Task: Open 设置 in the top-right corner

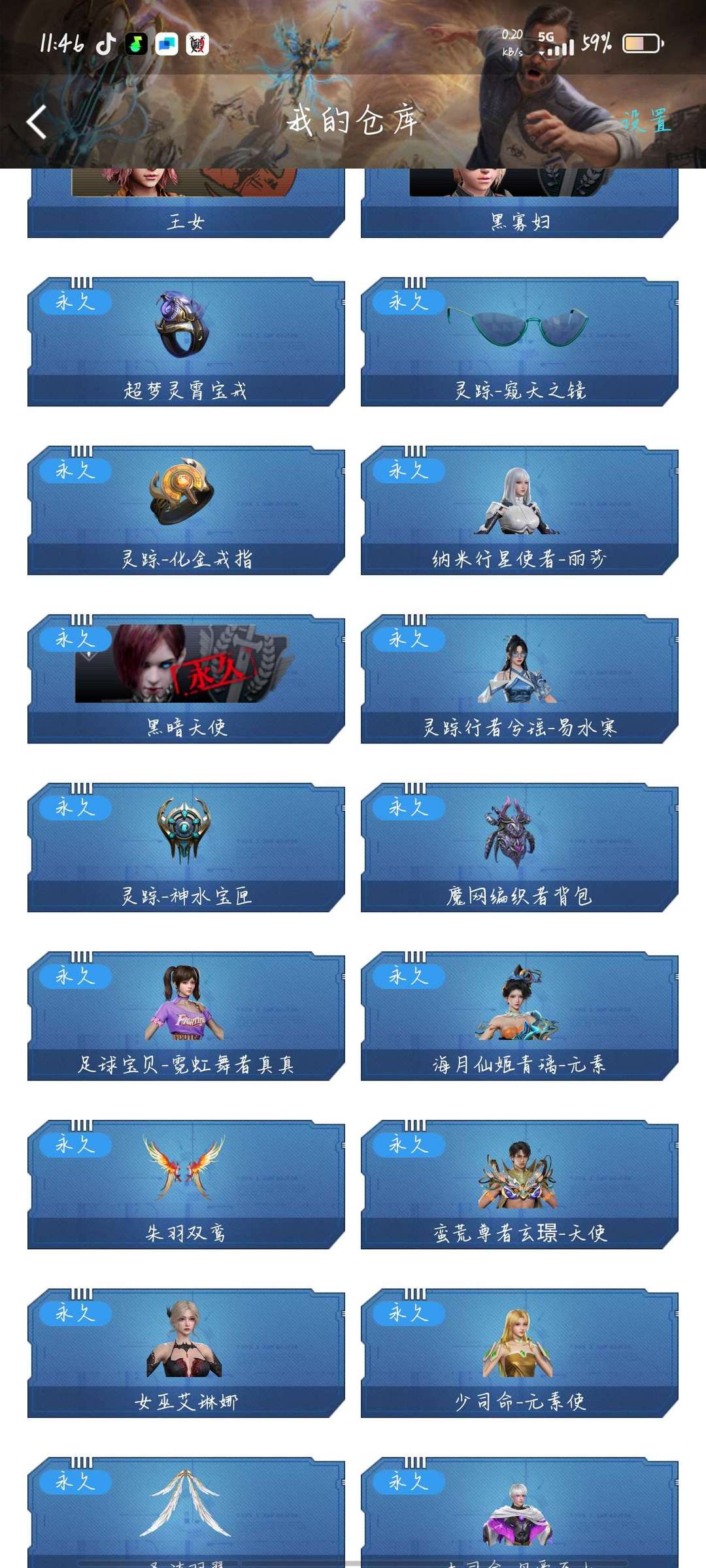Action: click(x=645, y=122)
